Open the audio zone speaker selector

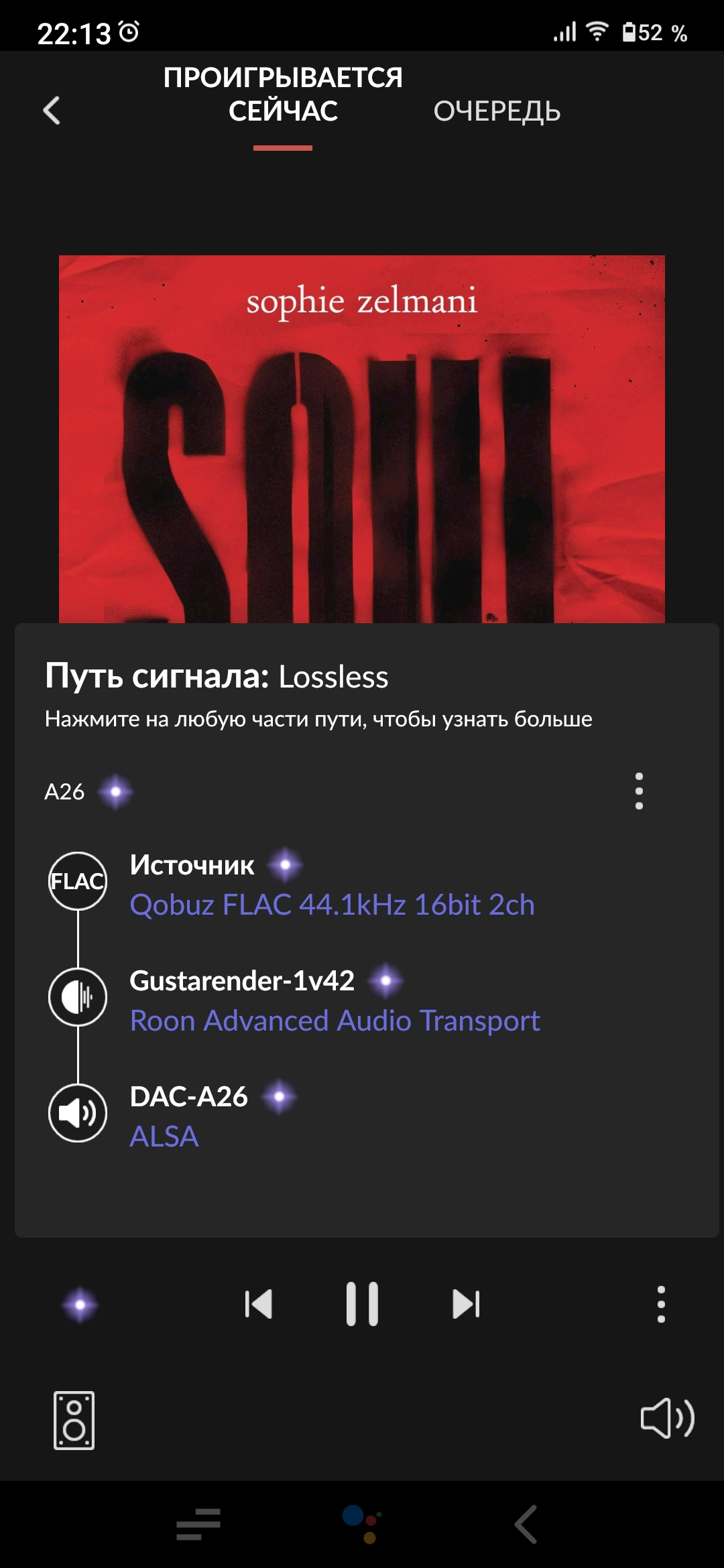[74, 1420]
